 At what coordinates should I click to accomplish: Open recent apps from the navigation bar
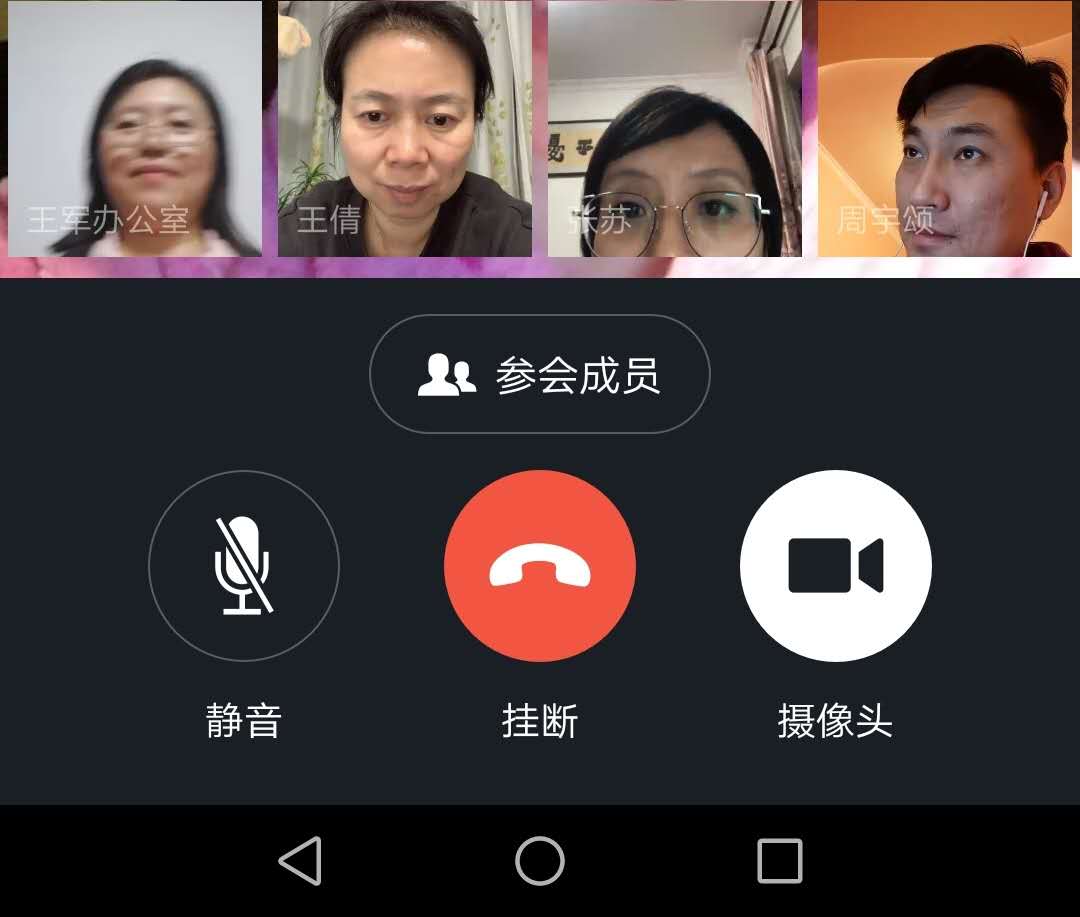(x=780, y=861)
